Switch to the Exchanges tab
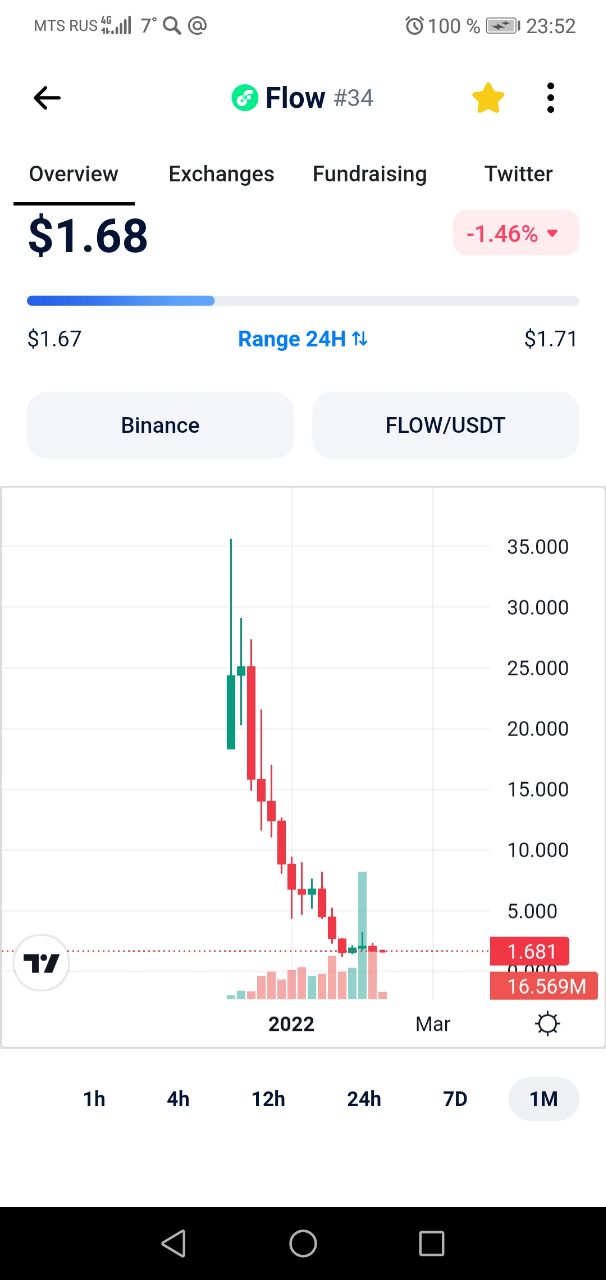Image resolution: width=606 pixels, height=1280 pixels. (221, 174)
